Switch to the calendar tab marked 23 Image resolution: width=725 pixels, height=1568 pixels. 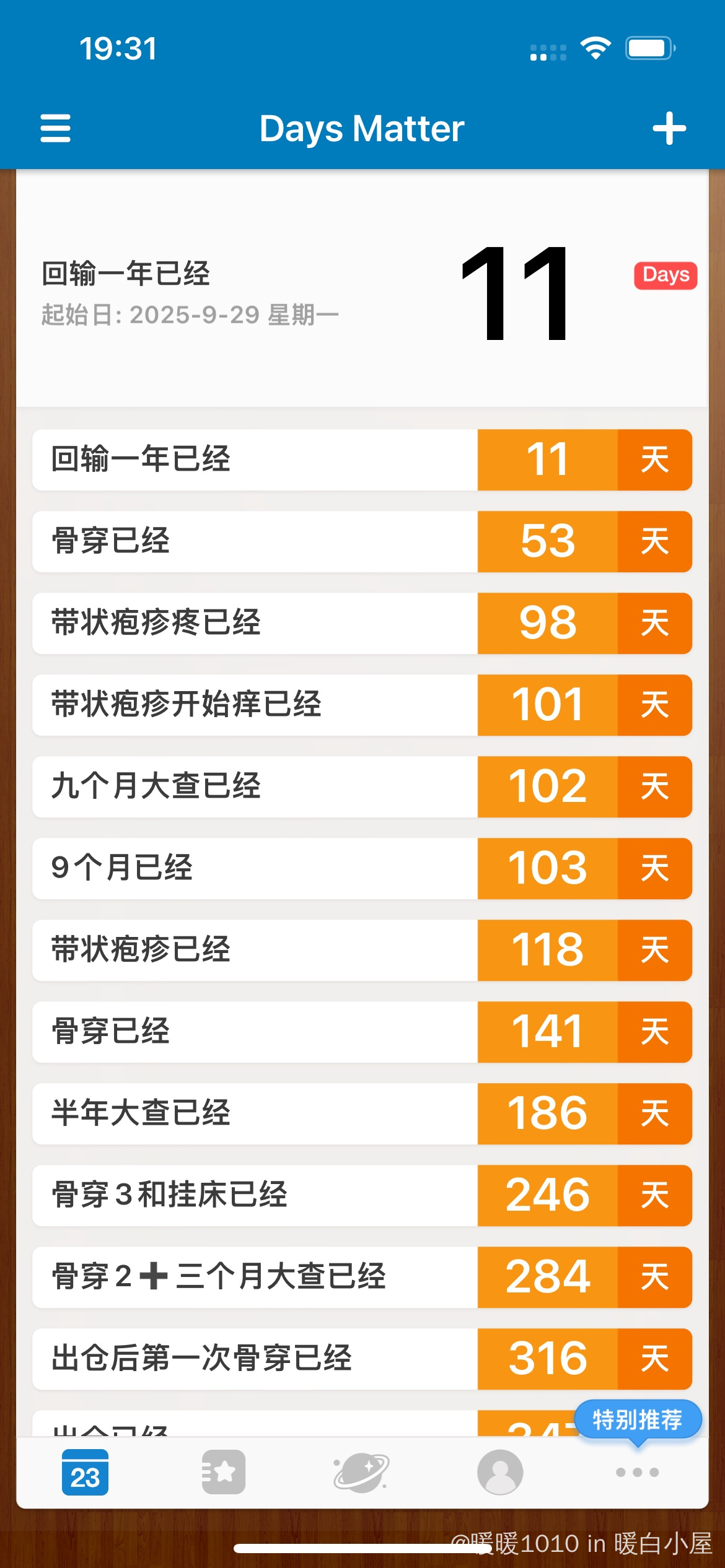point(85,1473)
